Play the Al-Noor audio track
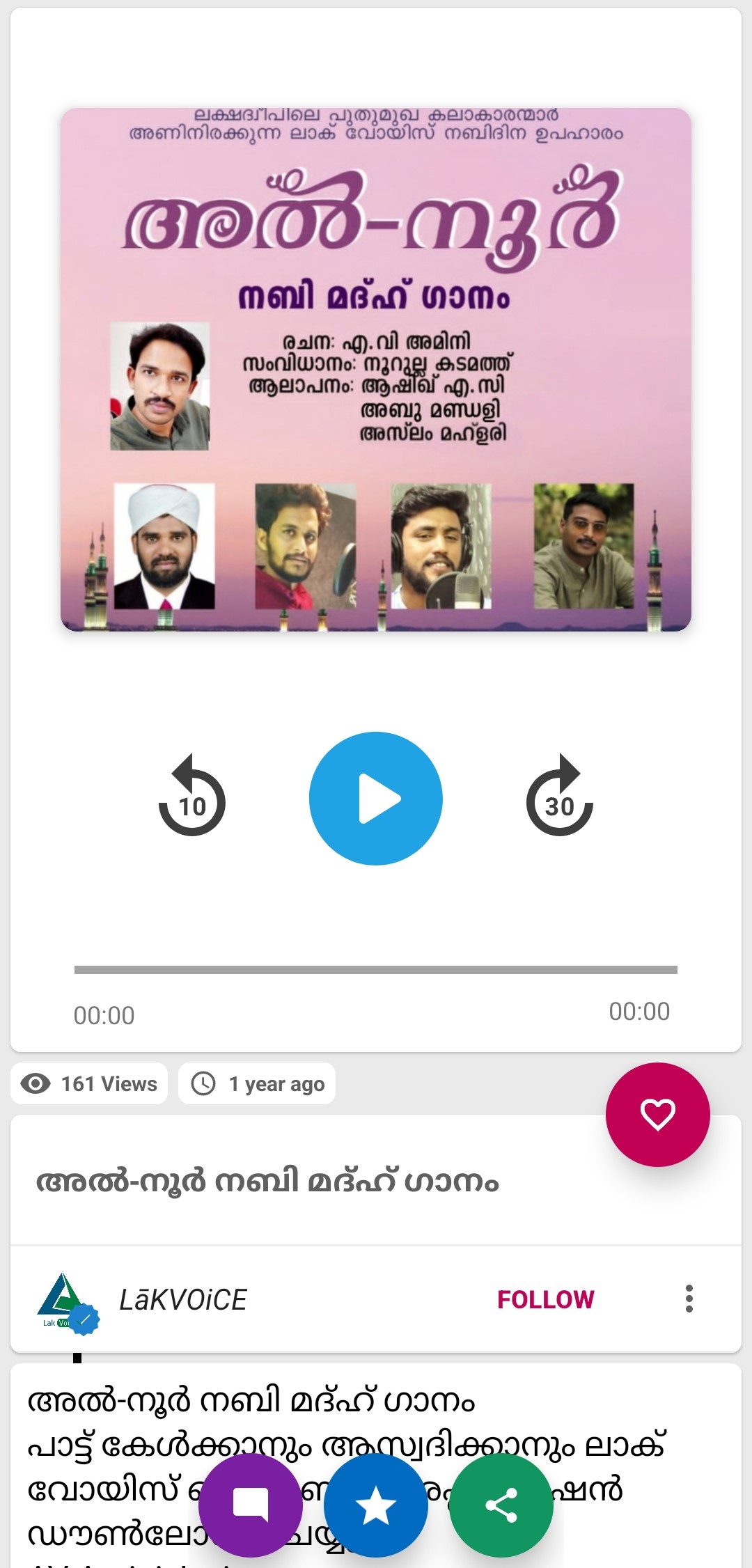This screenshot has width=752, height=1568. (375, 798)
